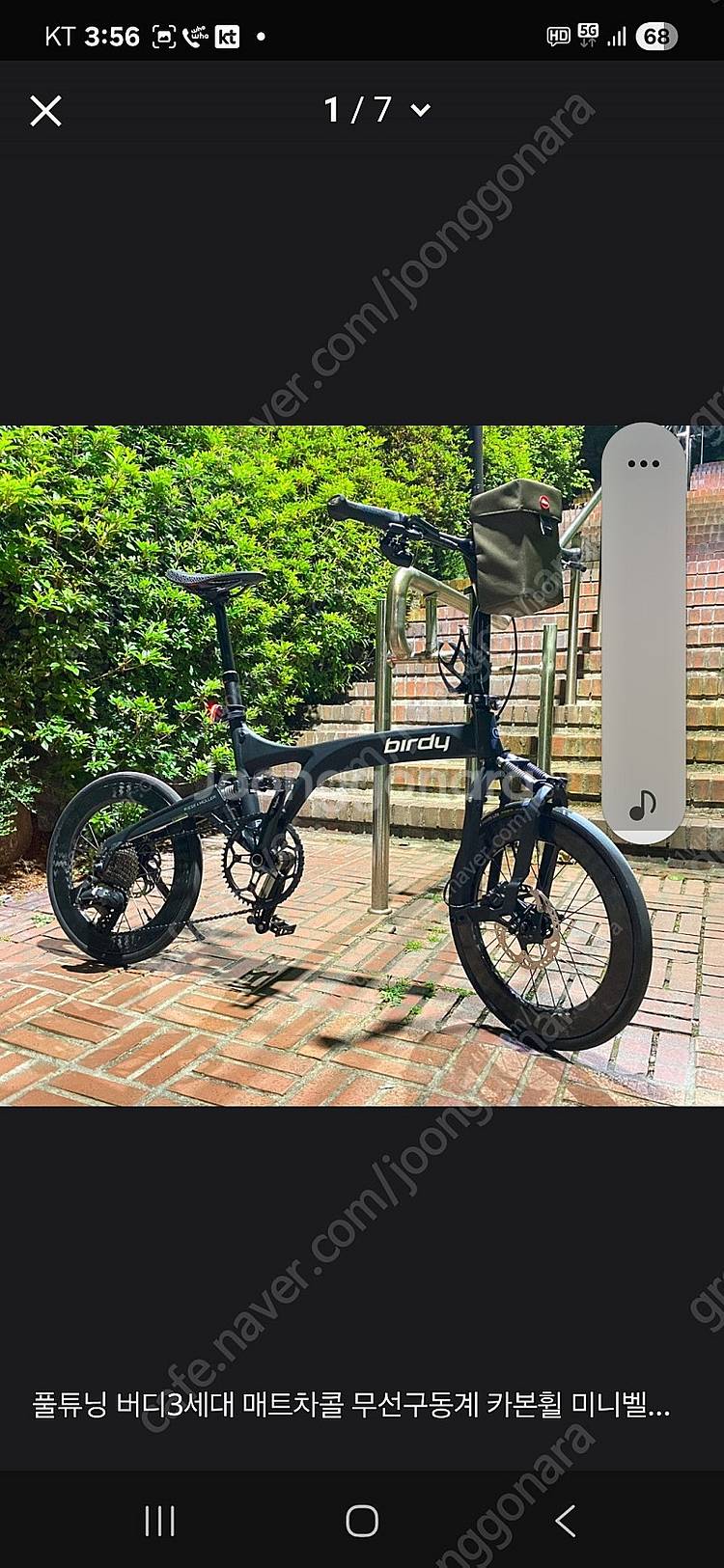Go back with the system back button
Image resolution: width=724 pixels, height=1568 pixels.
[566, 1521]
